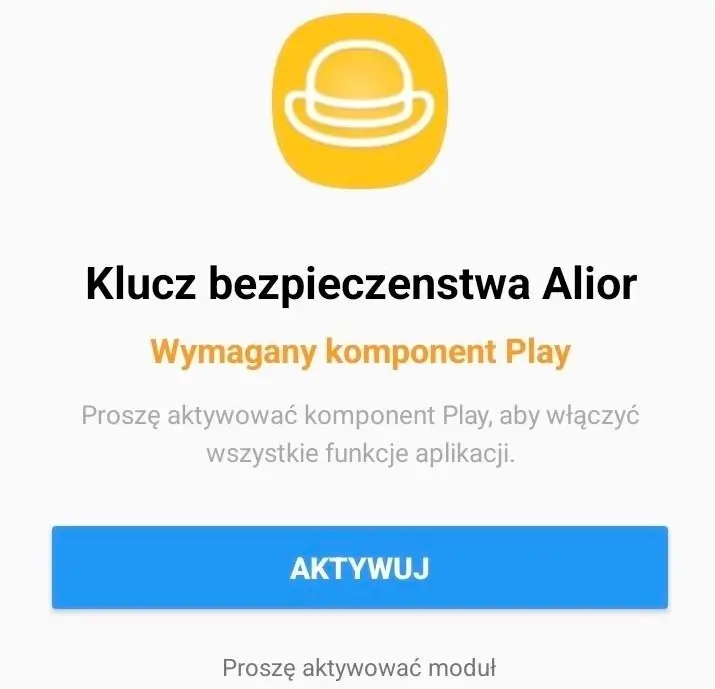Screen dimensions: 715x689
Task: Tap the AKTYWUJ button
Action: 359,568
